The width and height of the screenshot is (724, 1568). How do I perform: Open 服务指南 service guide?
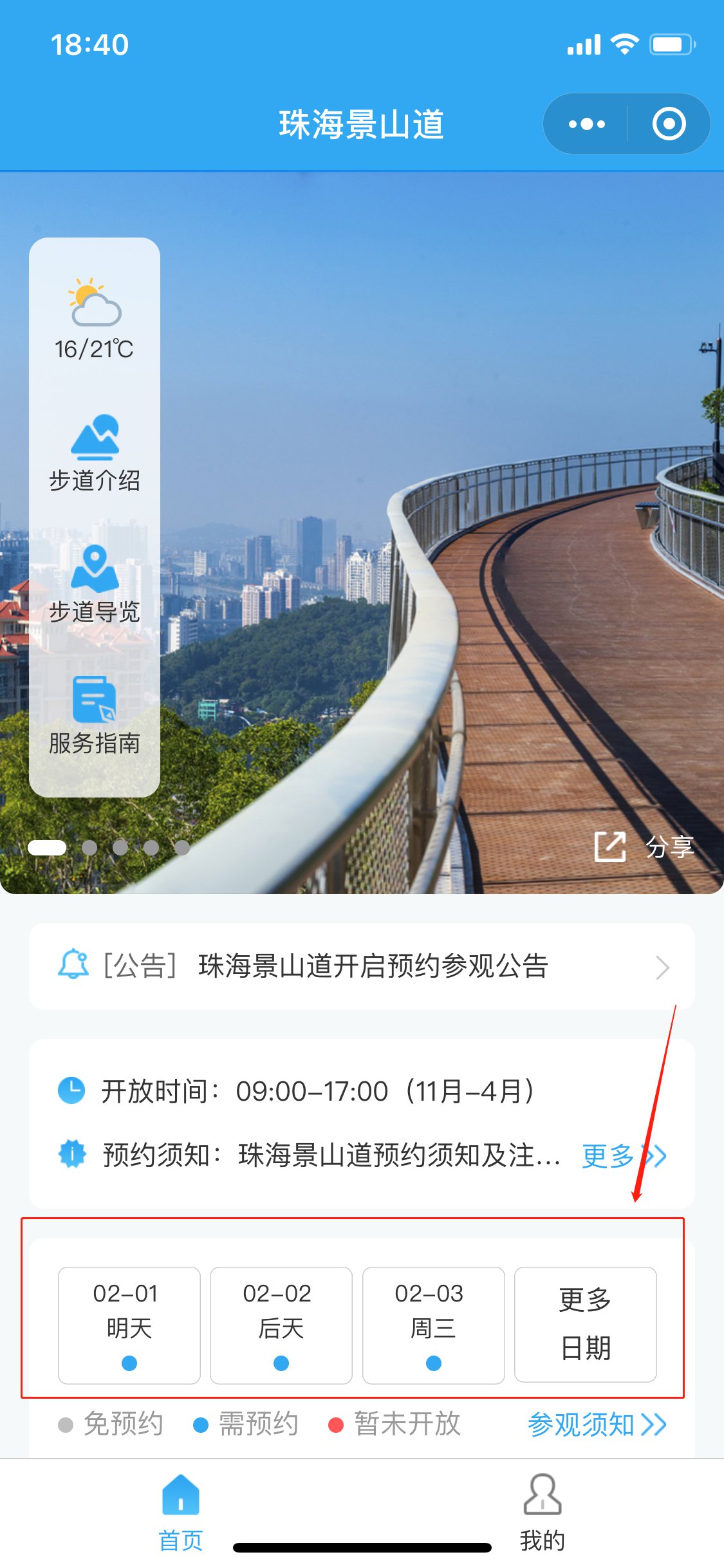[x=95, y=714]
